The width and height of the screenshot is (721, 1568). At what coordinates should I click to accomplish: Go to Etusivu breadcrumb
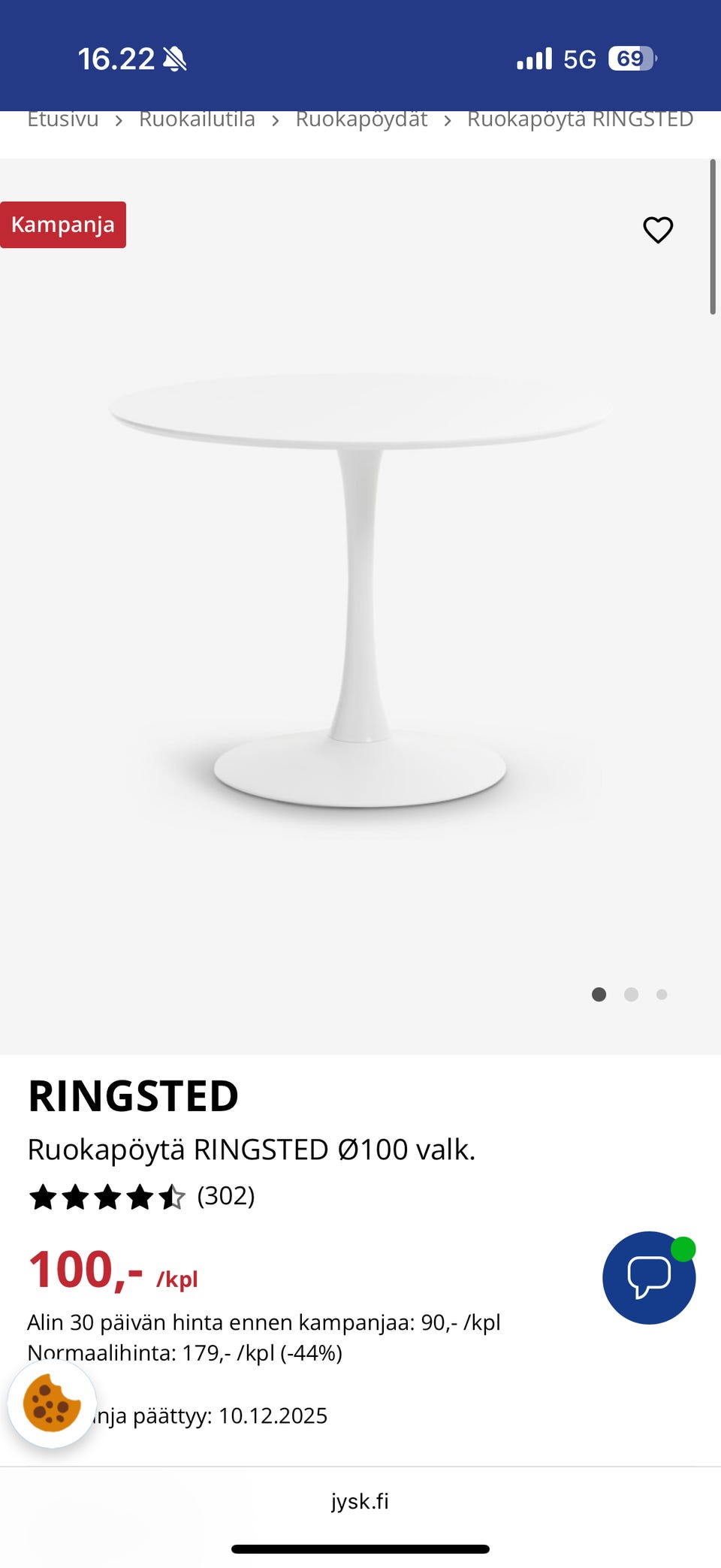pos(63,120)
